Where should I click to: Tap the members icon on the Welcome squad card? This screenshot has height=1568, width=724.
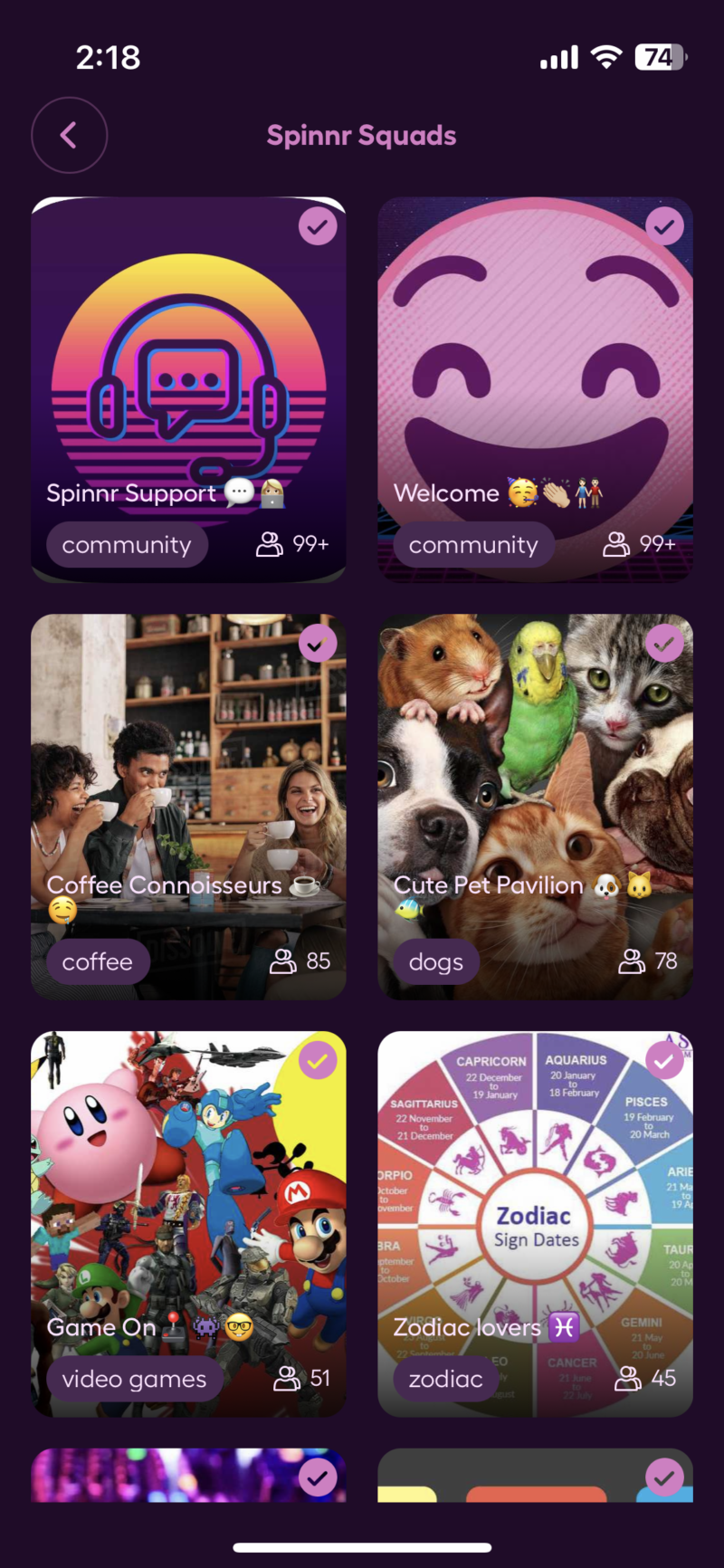point(617,544)
